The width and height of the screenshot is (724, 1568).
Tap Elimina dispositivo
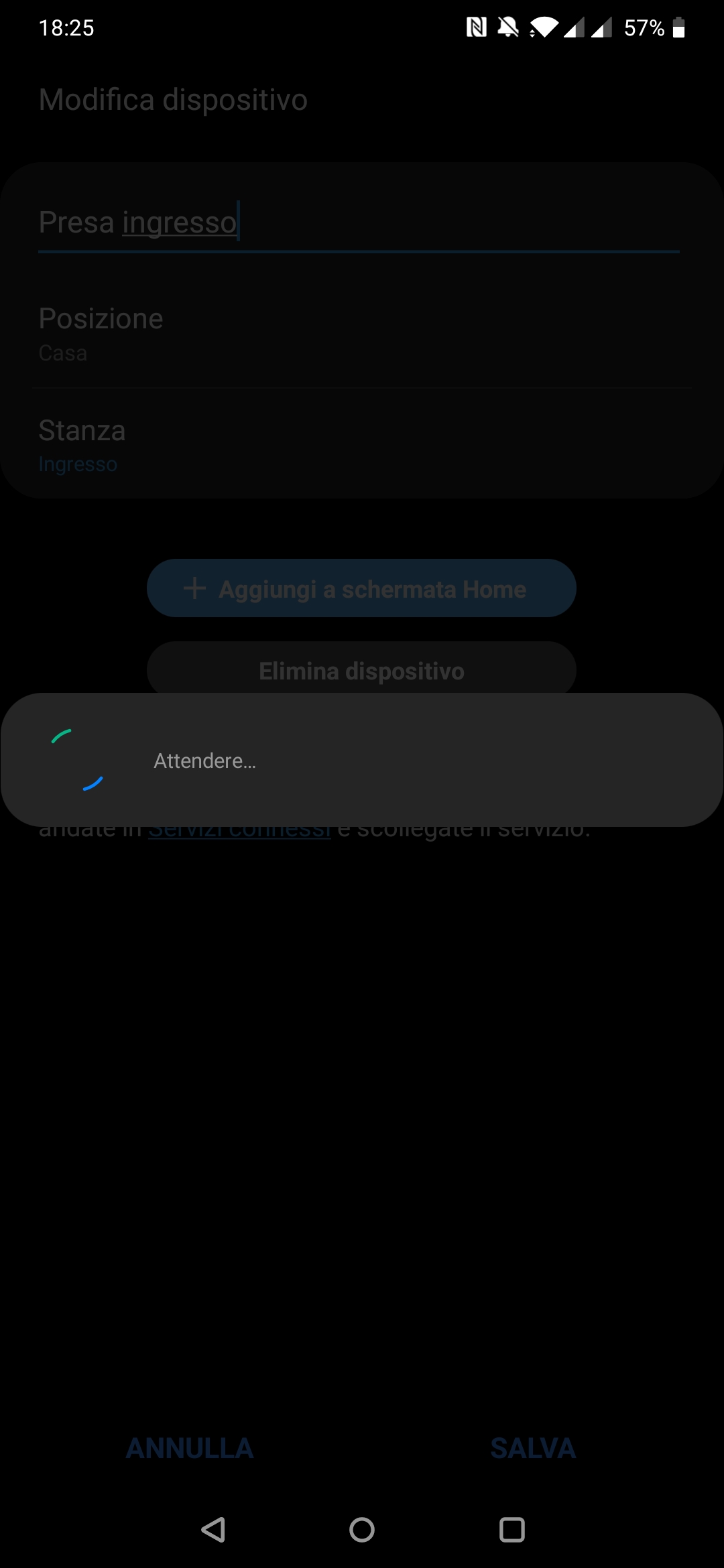point(361,668)
